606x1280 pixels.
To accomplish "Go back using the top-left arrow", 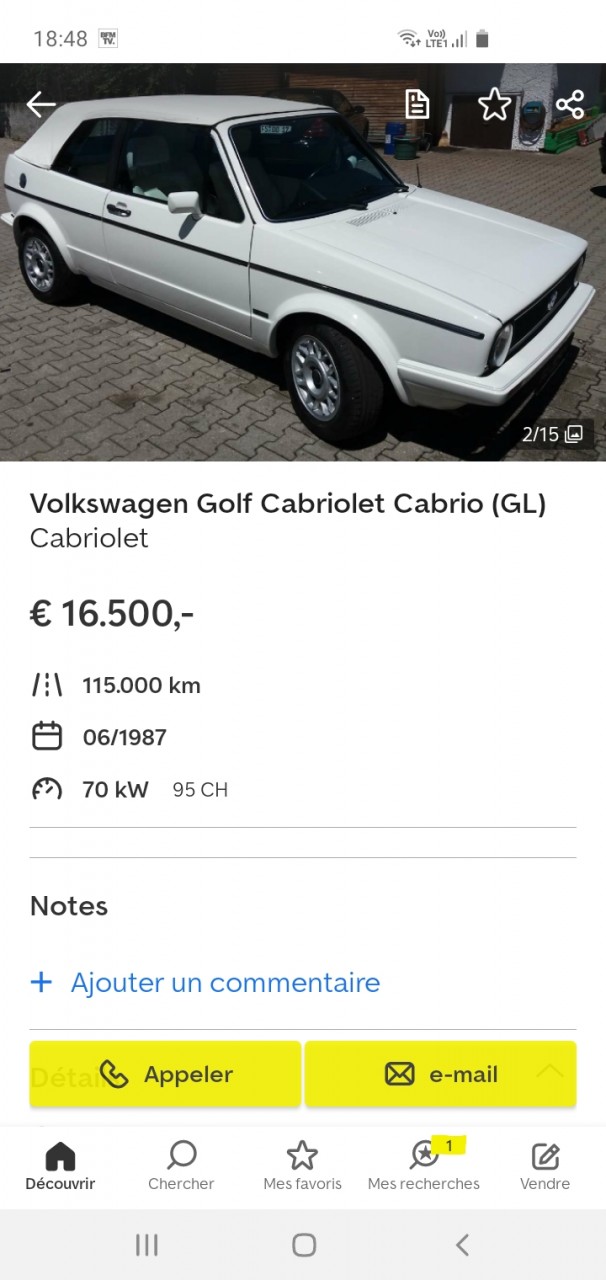I will (x=41, y=104).
